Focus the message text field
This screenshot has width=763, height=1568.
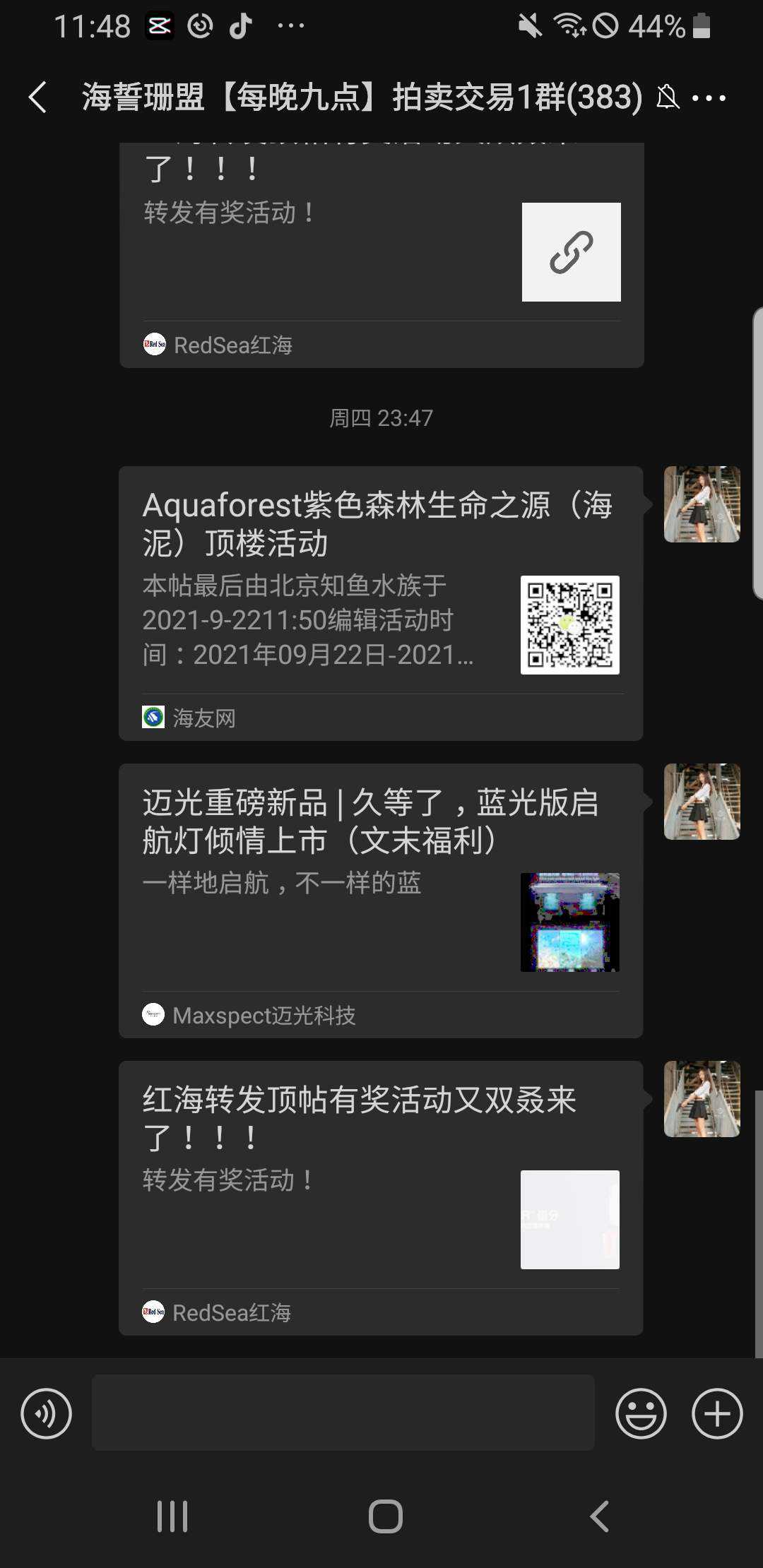click(343, 1413)
